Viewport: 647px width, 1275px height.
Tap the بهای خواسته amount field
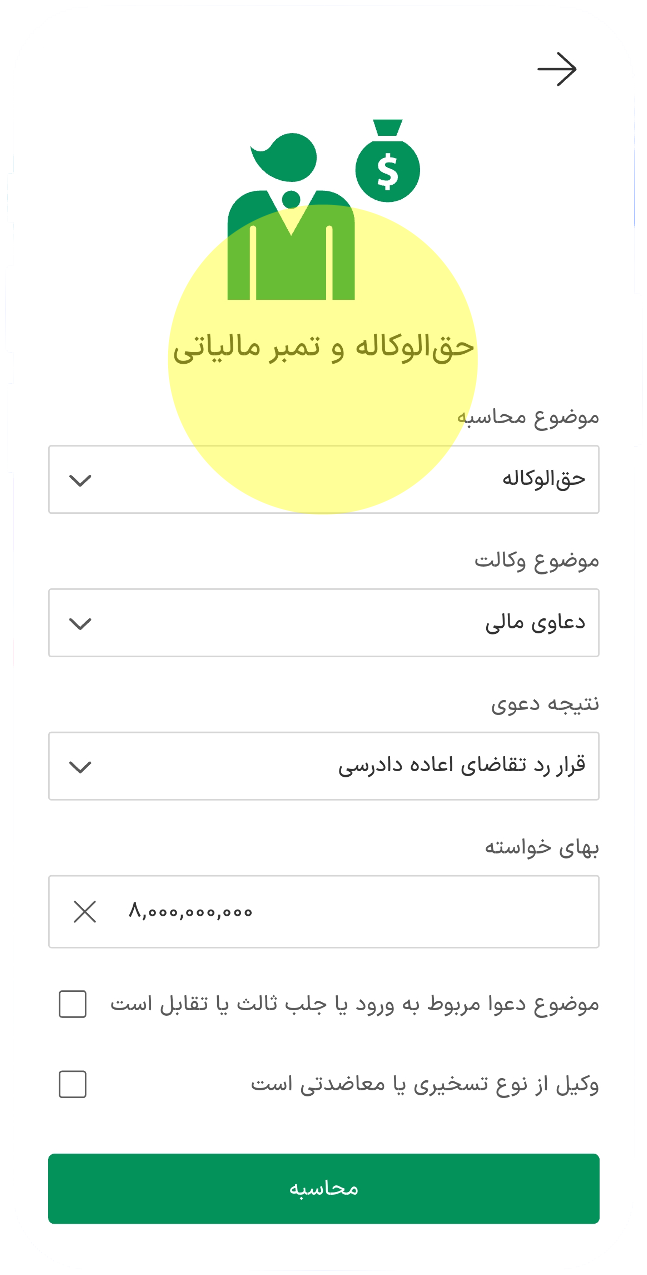[x=324, y=912]
